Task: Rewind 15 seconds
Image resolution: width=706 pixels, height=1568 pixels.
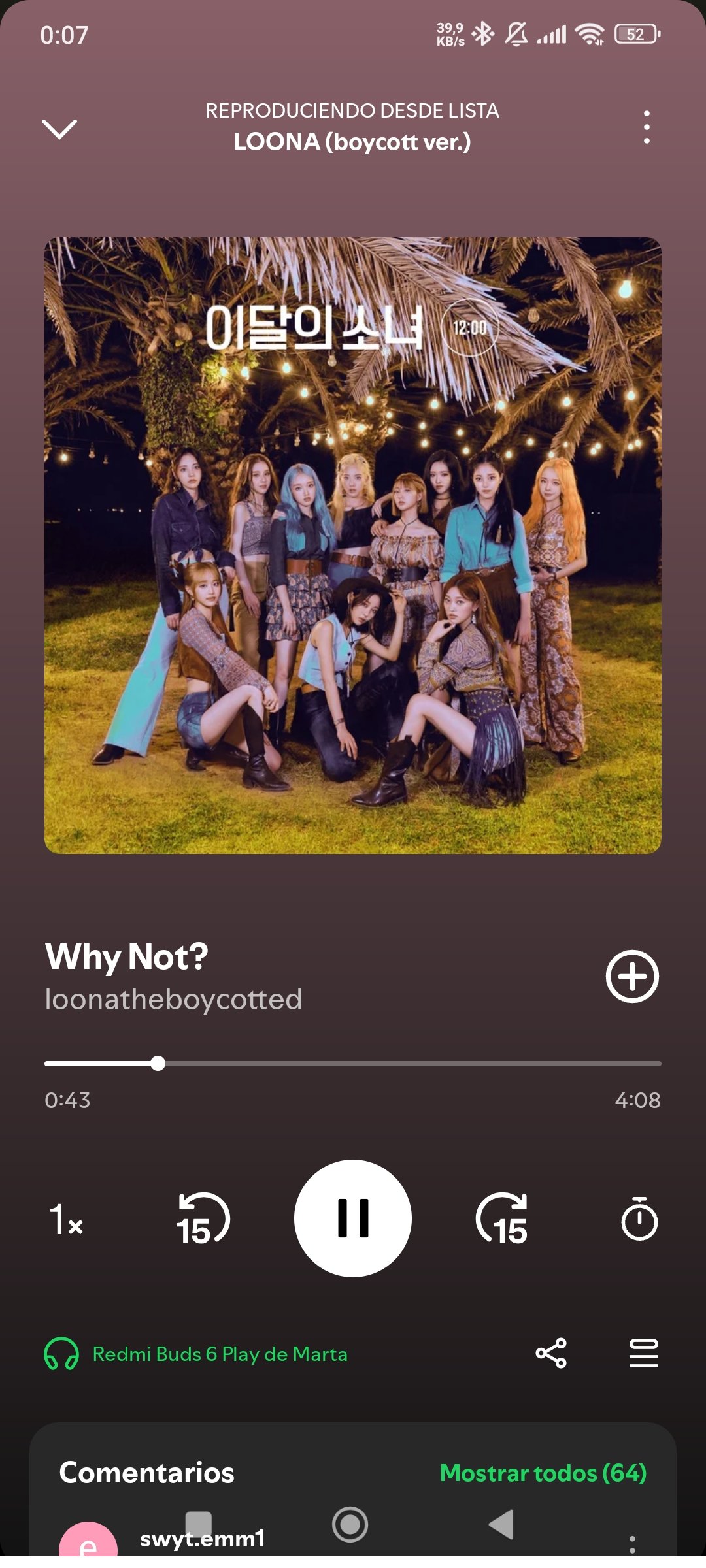Action: [x=203, y=1219]
